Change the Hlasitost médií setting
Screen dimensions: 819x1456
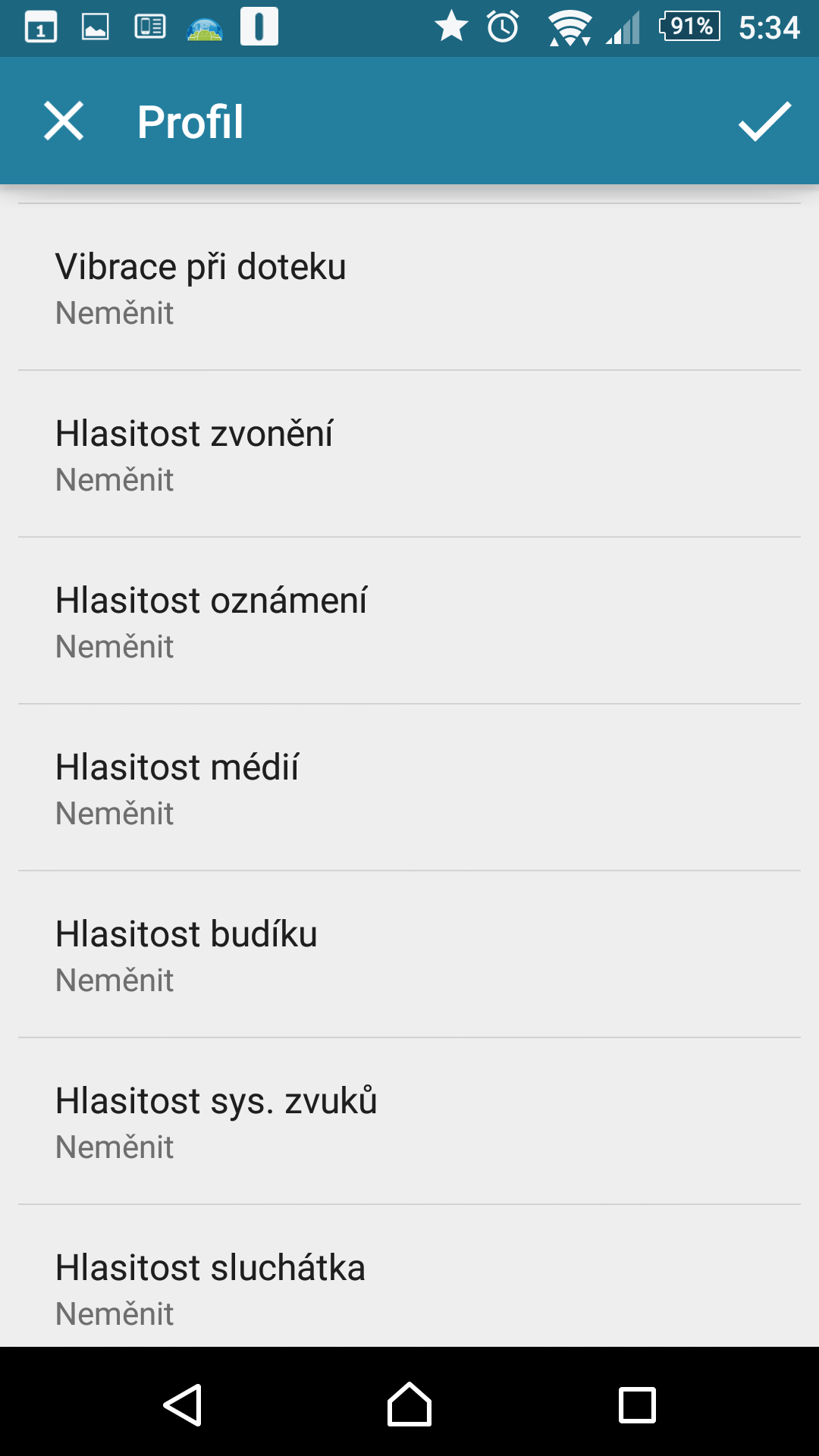(409, 788)
